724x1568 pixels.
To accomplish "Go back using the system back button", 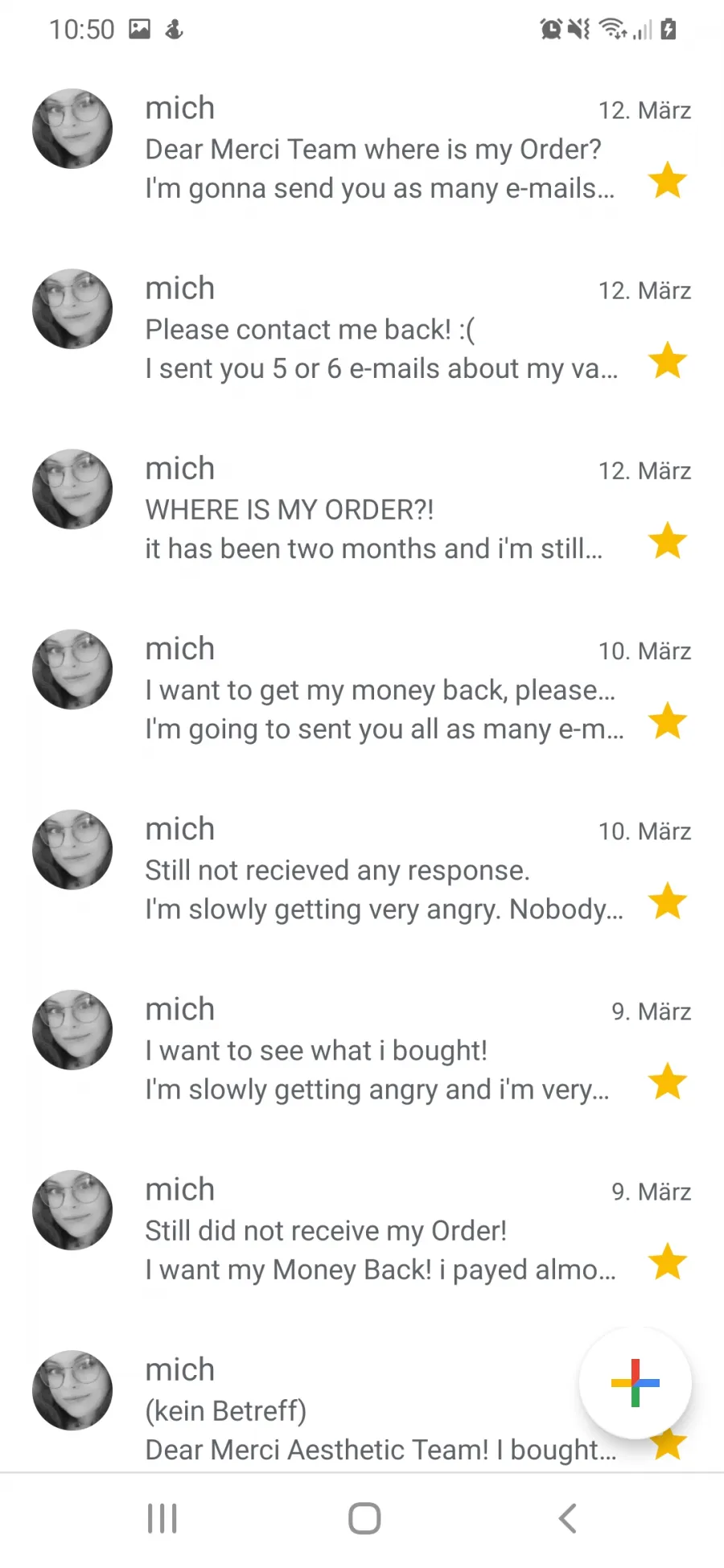I will point(567,1518).
